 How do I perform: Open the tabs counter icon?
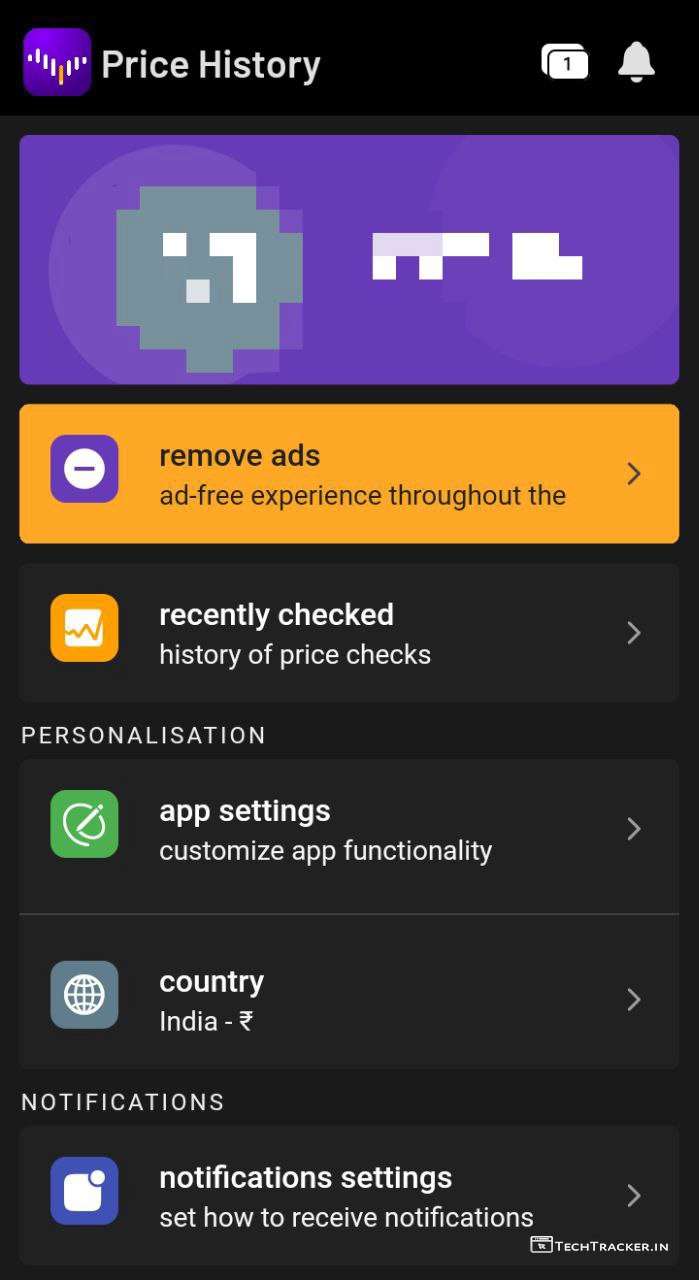coord(565,63)
